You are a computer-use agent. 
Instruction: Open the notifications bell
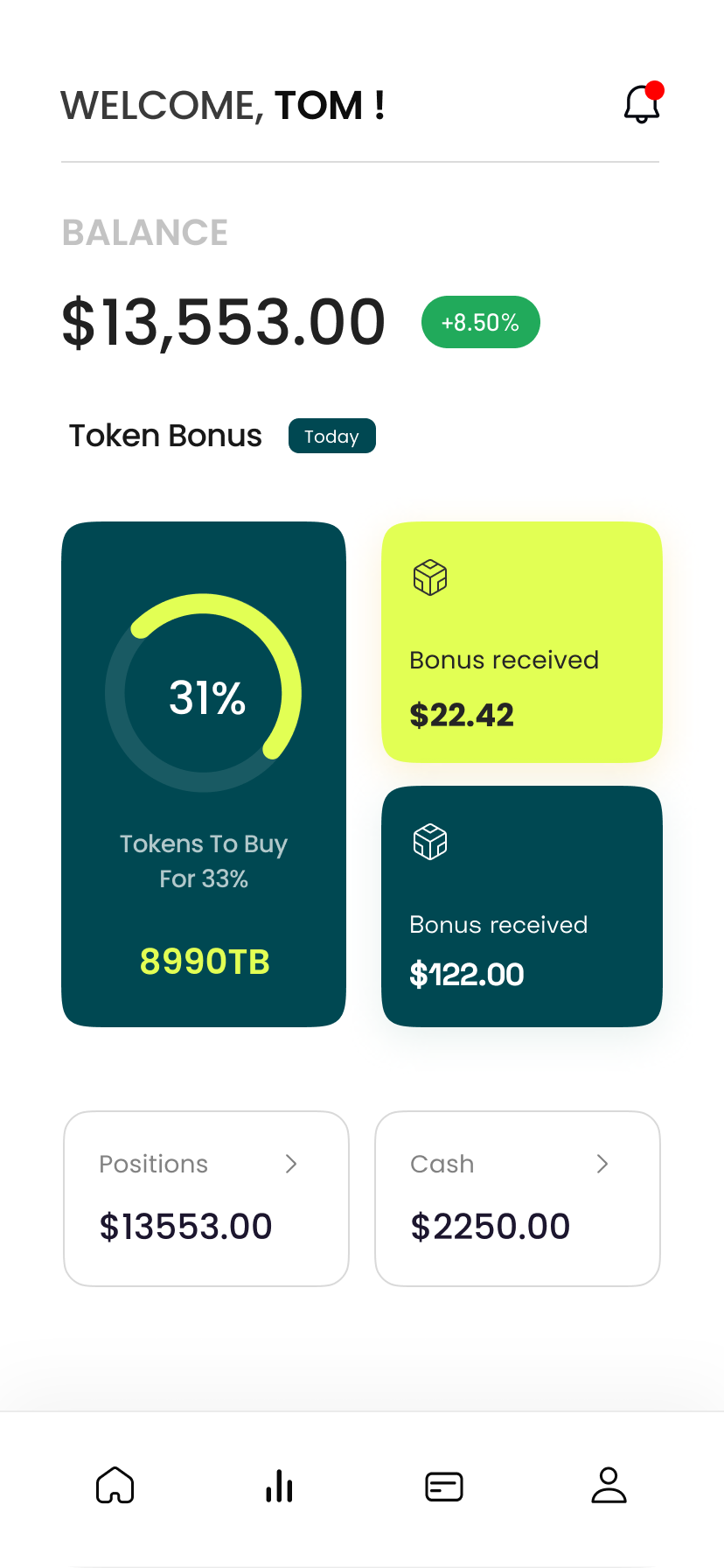point(641,104)
